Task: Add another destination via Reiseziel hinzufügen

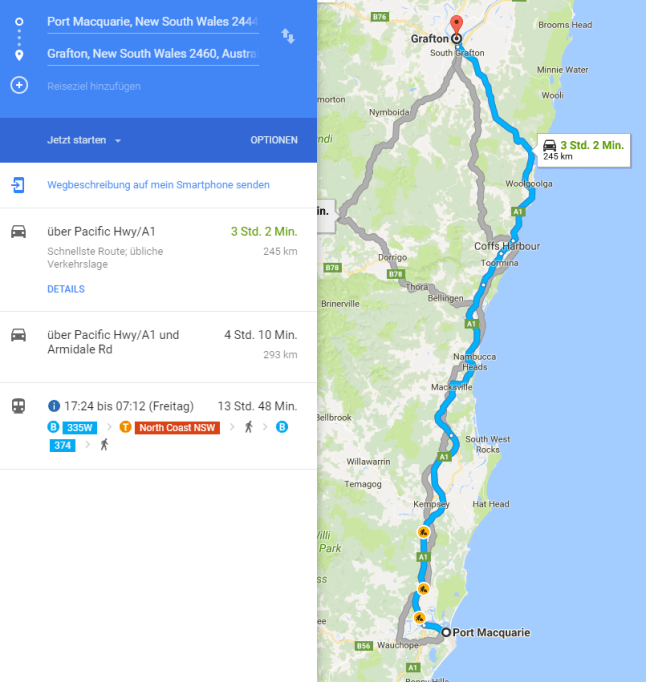Action: pos(94,86)
